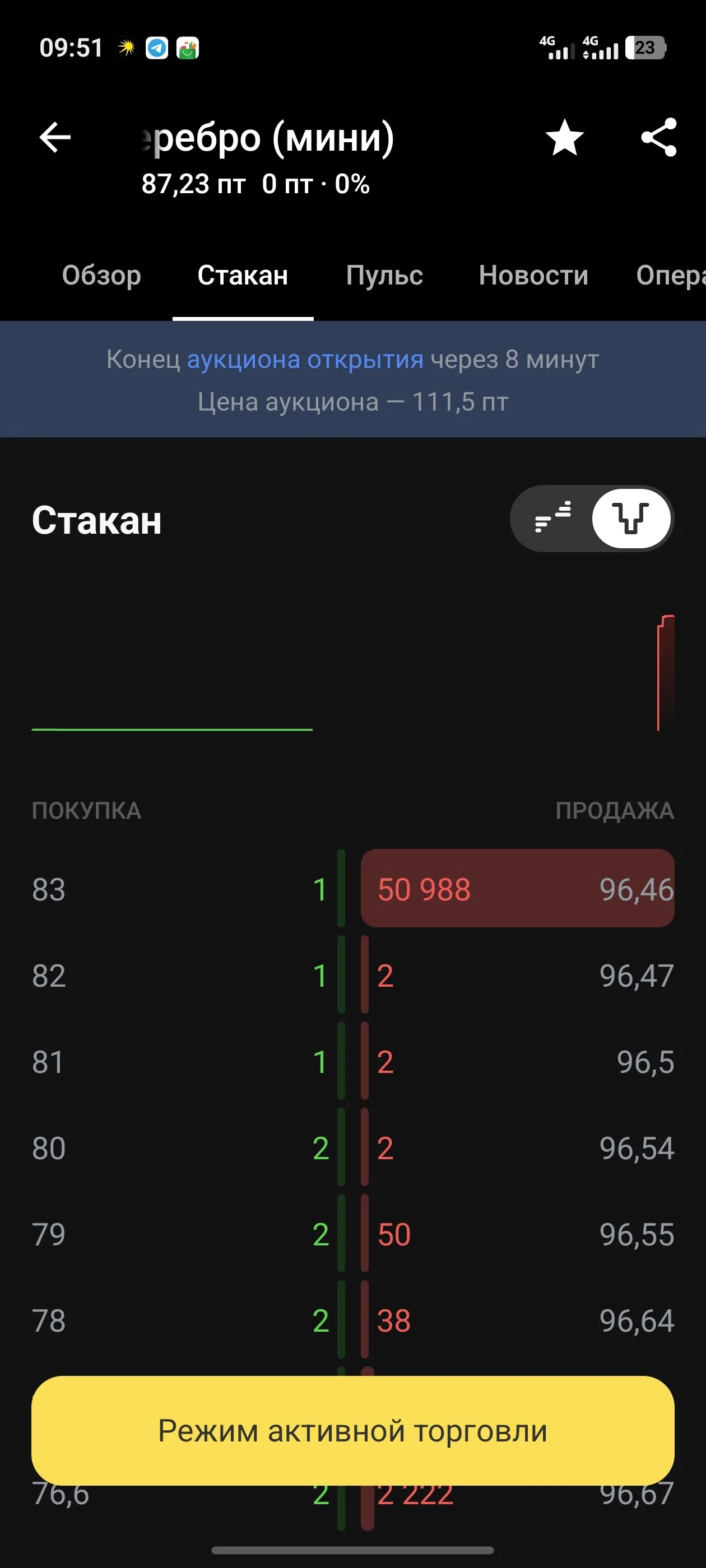Switch order book to list view
Screen dimensions: 706x1568
552,519
